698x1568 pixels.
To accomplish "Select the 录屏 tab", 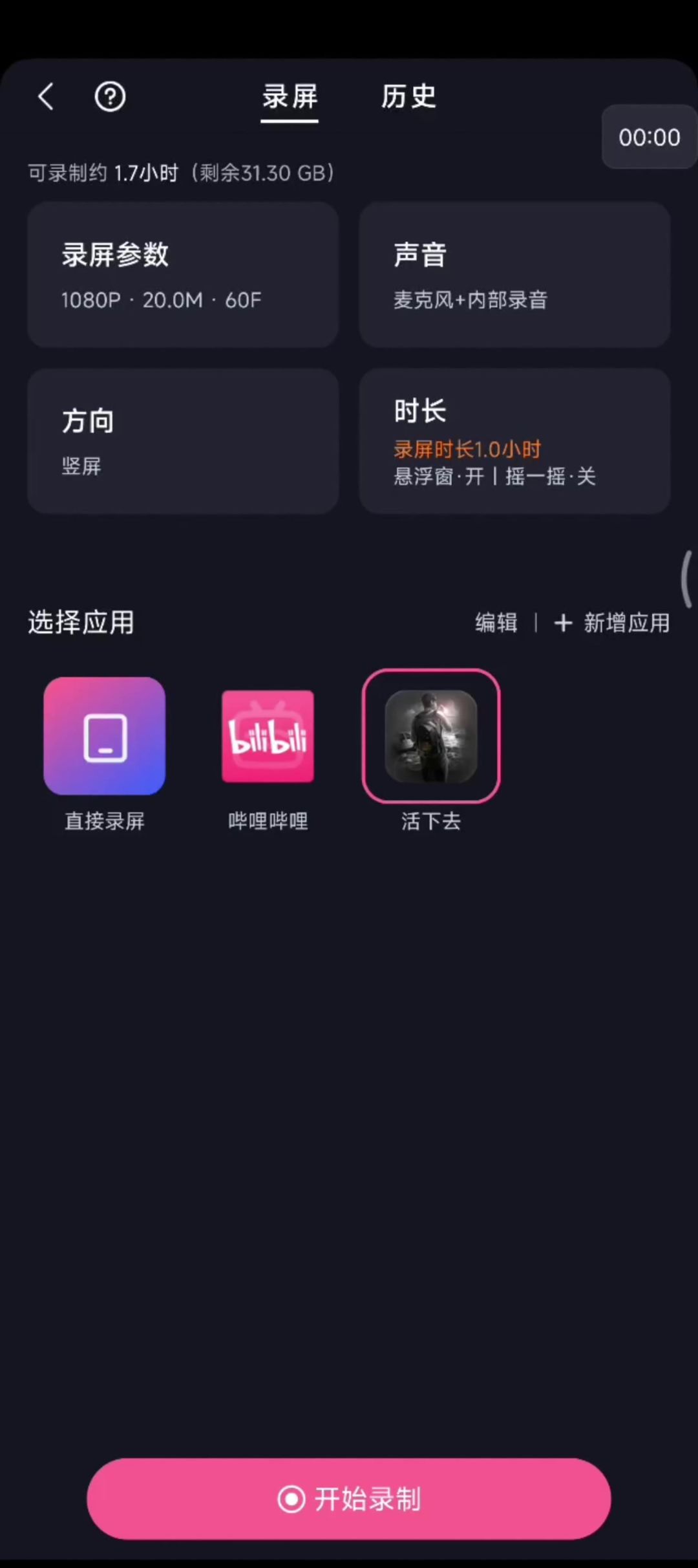I will click(290, 98).
